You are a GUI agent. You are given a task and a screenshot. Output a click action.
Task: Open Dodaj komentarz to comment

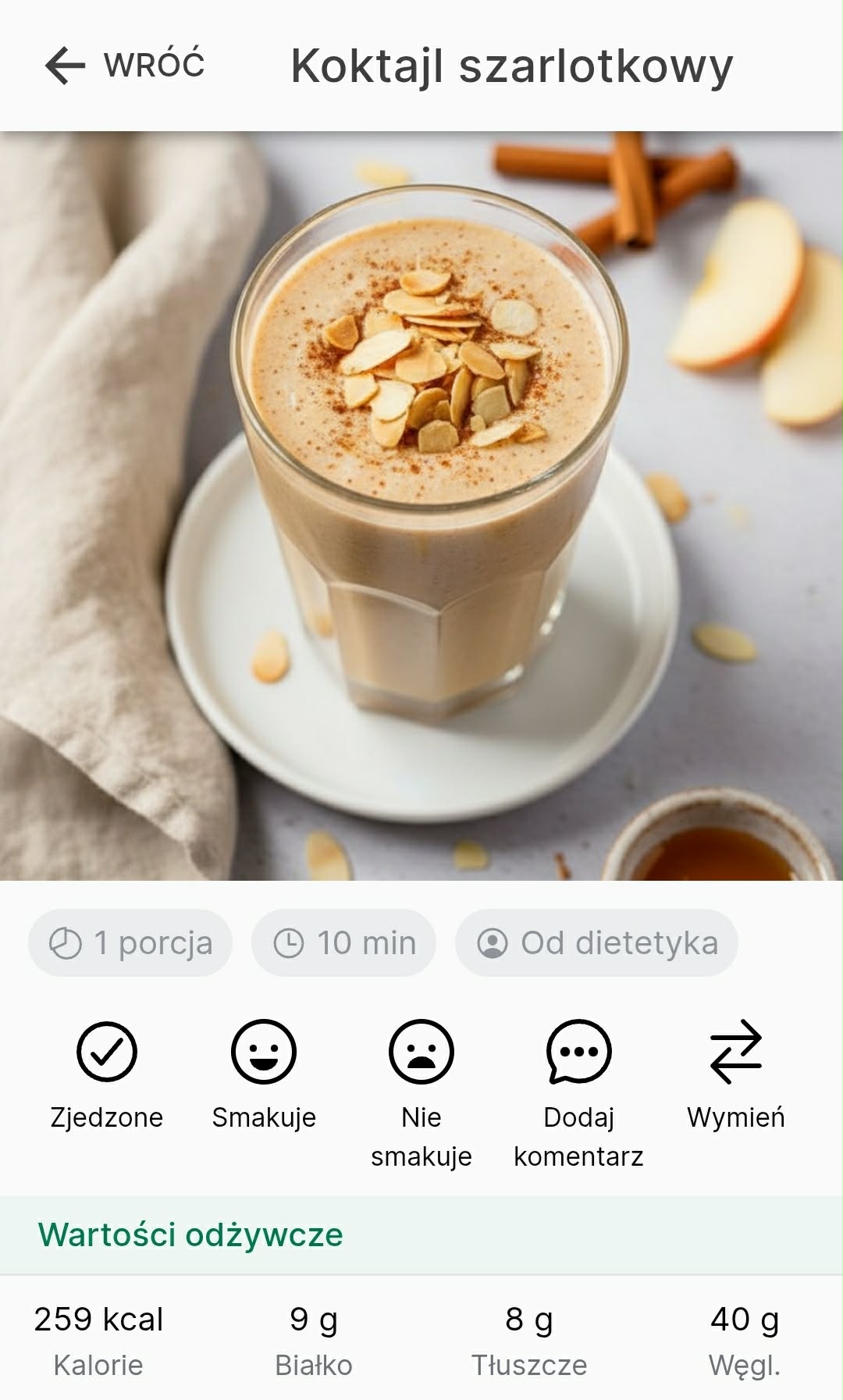(578, 1052)
